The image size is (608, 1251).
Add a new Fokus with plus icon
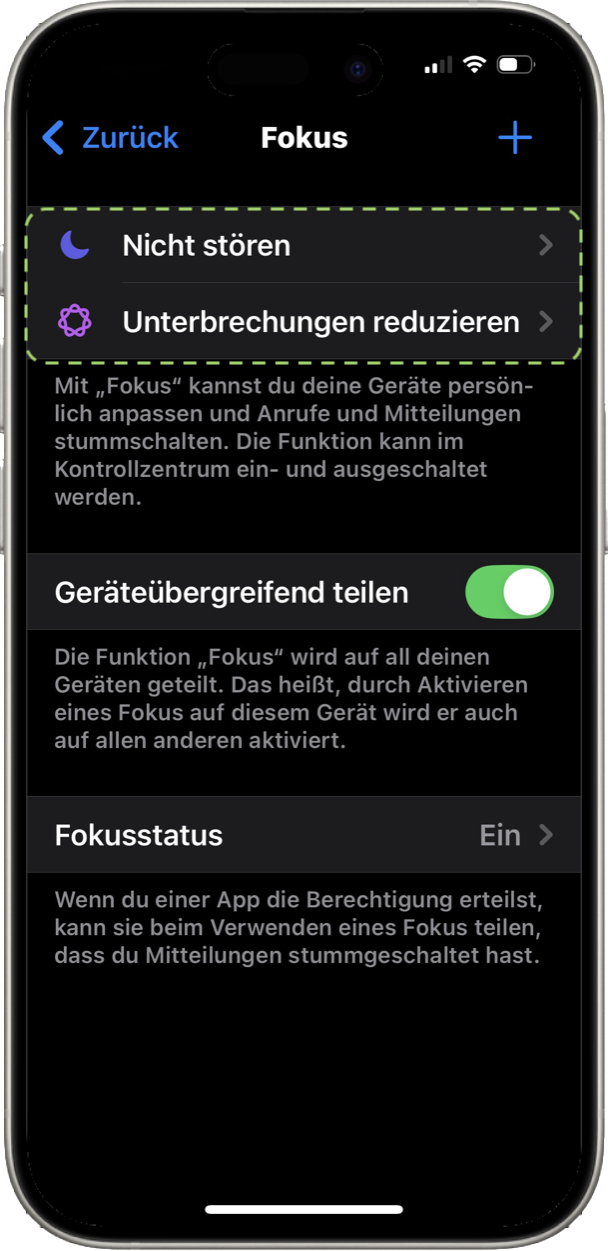pos(515,138)
